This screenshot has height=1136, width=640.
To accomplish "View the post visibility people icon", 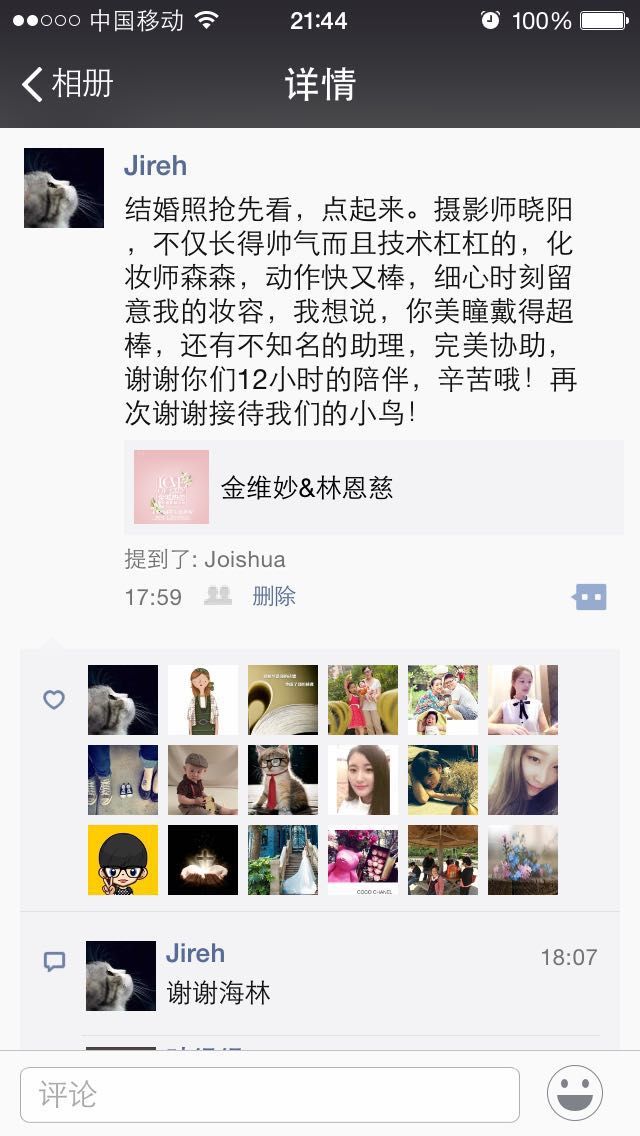I will pyautogui.click(x=218, y=596).
